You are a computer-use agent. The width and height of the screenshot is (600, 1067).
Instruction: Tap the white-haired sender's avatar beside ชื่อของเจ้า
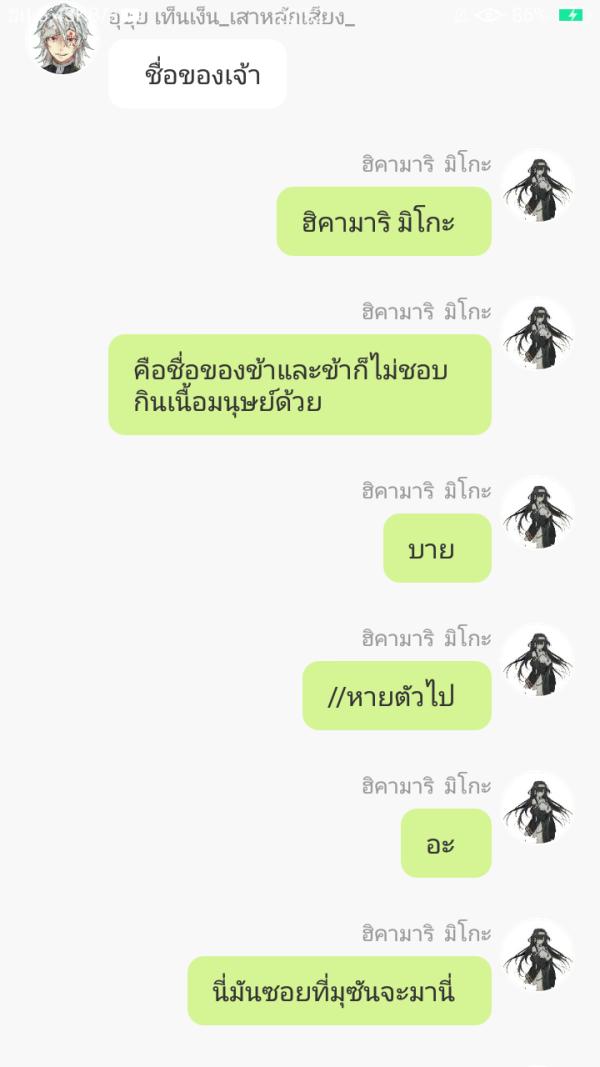click(x=62, y=40)
